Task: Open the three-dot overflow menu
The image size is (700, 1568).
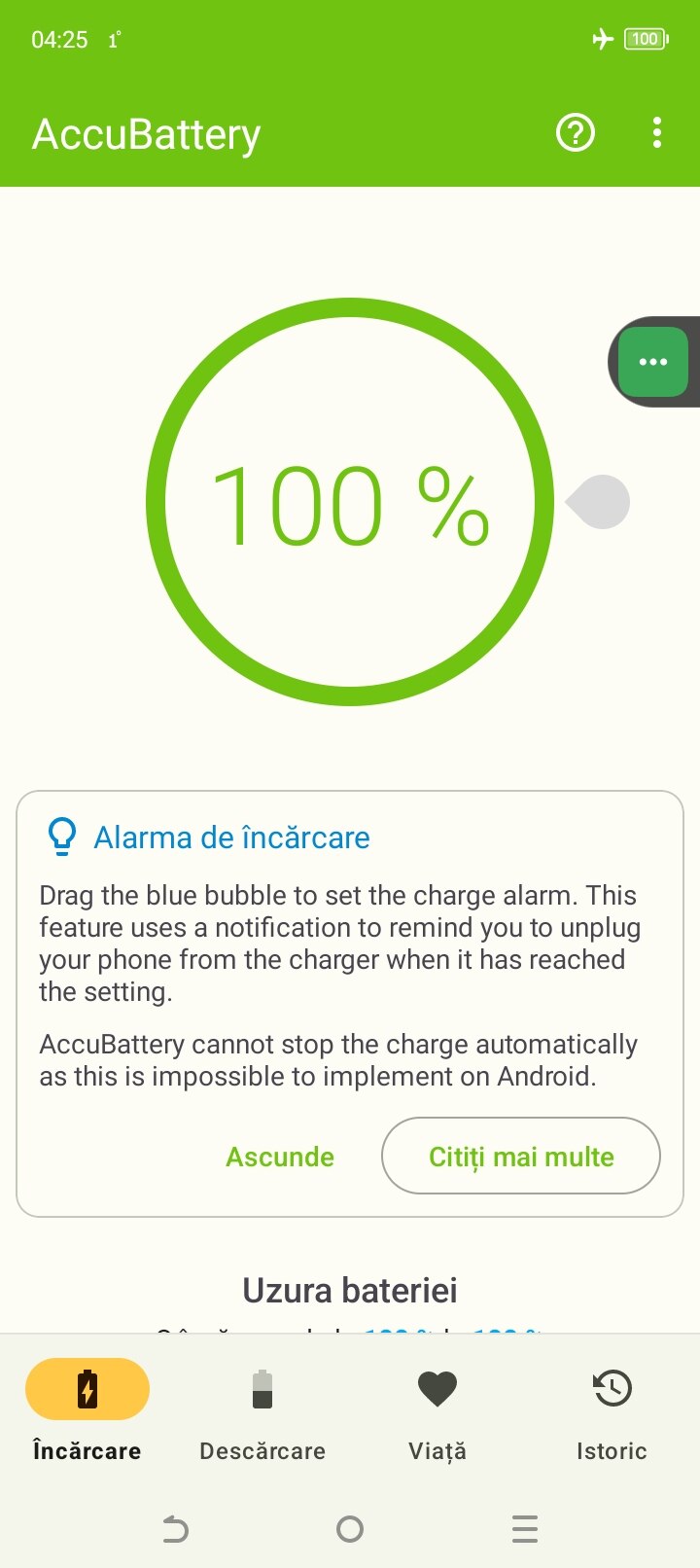Action: pyautogui.click(x=657, y=132)
